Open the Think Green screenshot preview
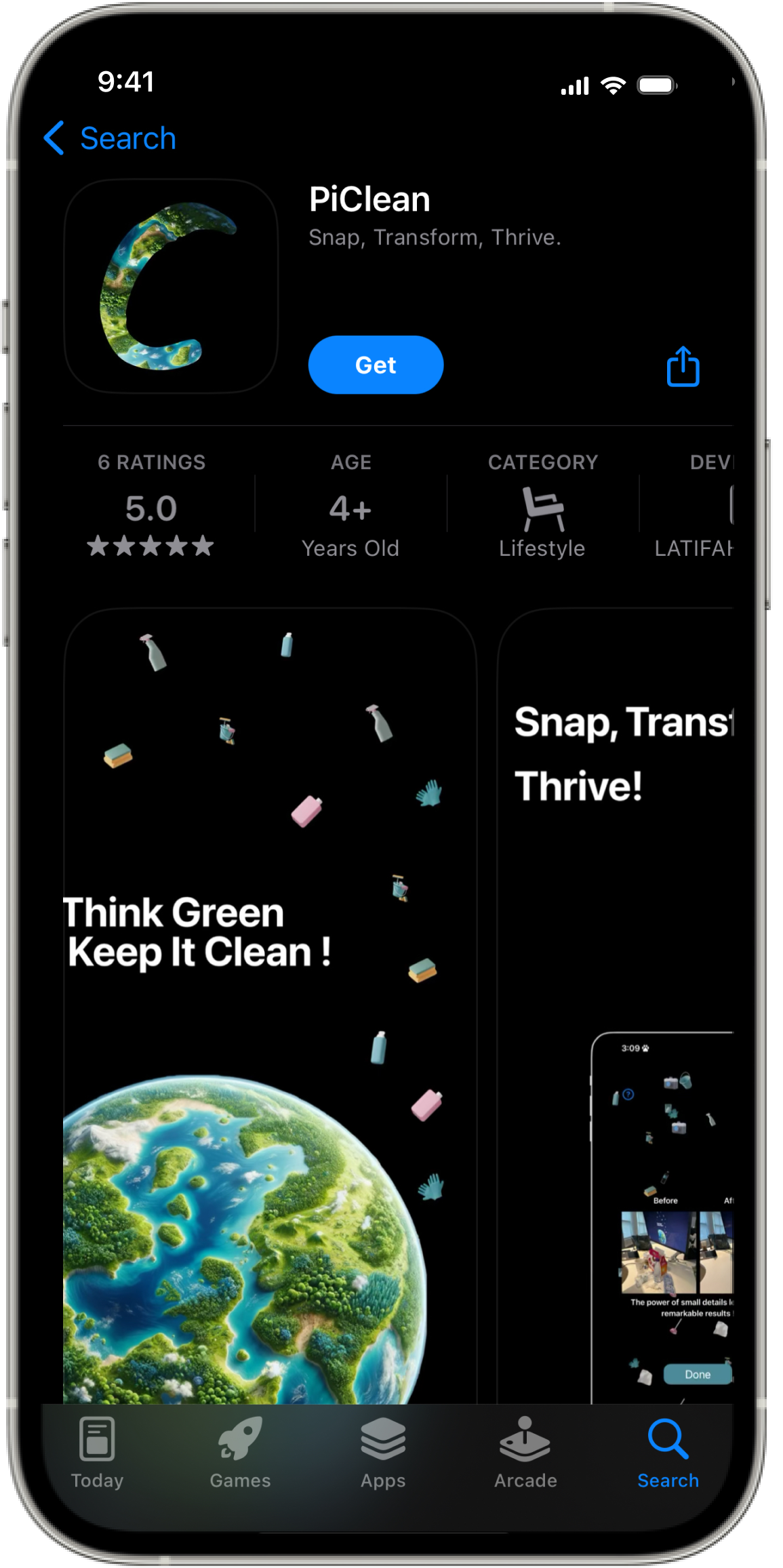This screenshot has width=783, height=1568. (x=270, y=1003)
